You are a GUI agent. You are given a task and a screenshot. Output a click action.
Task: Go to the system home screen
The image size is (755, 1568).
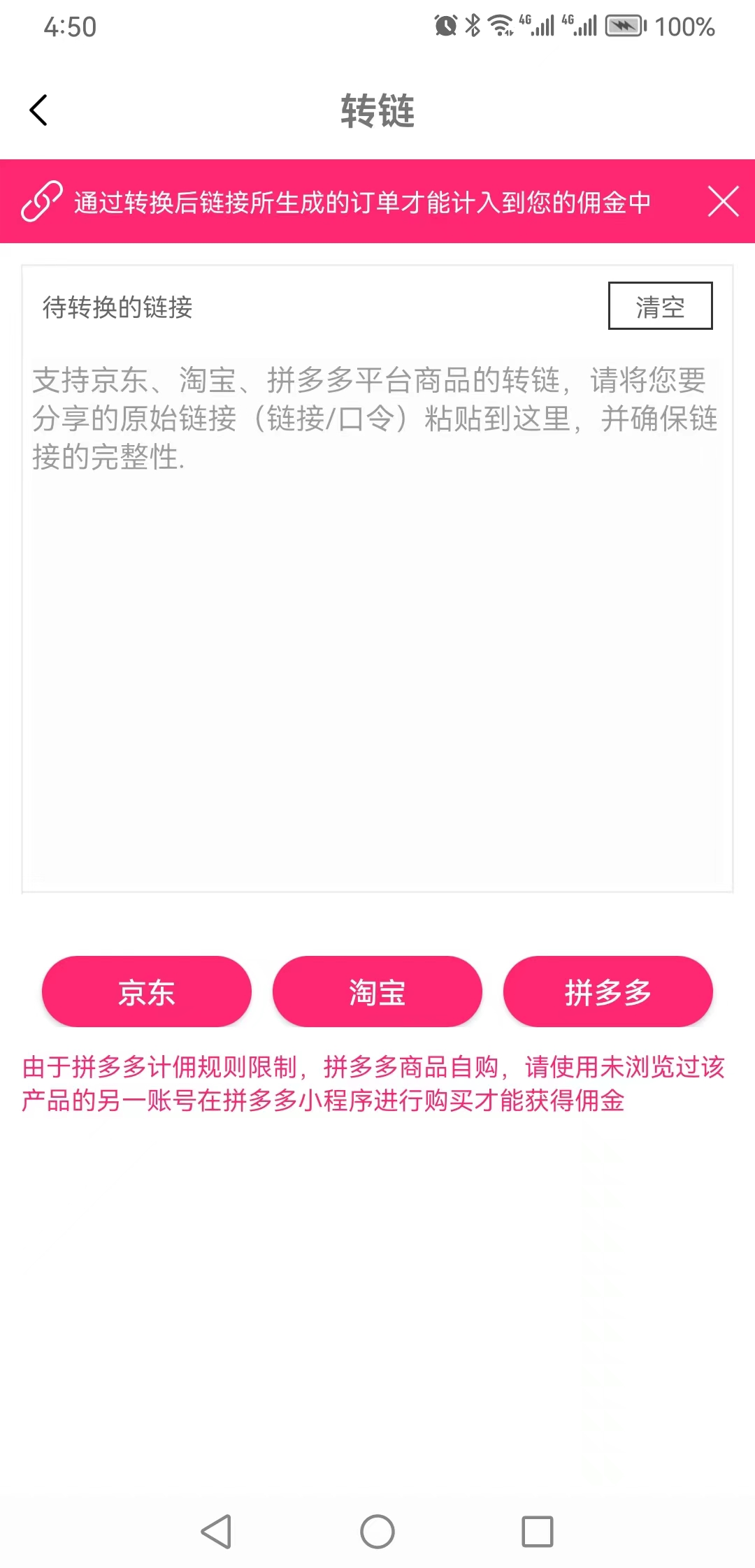[377, 1532]
